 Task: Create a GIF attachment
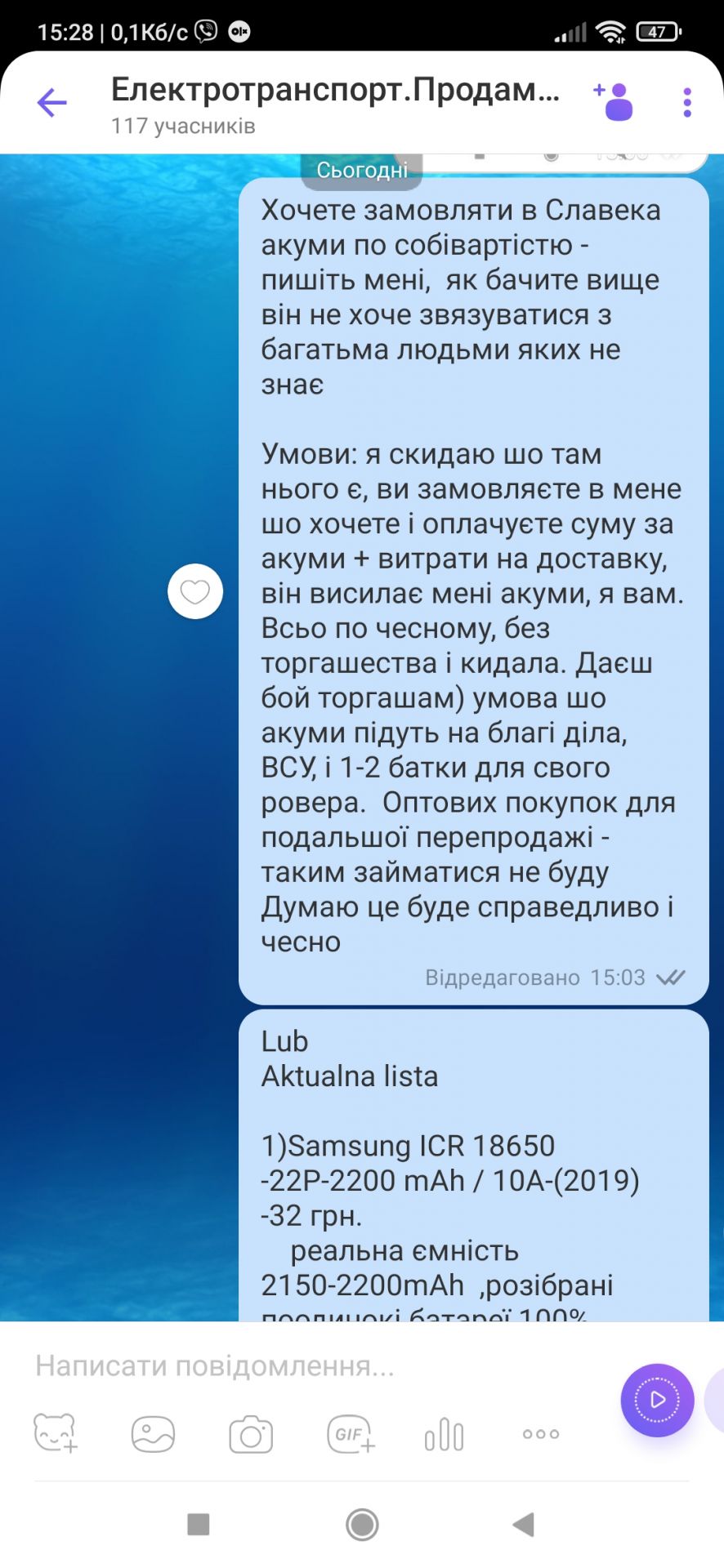coord(350,1434)
